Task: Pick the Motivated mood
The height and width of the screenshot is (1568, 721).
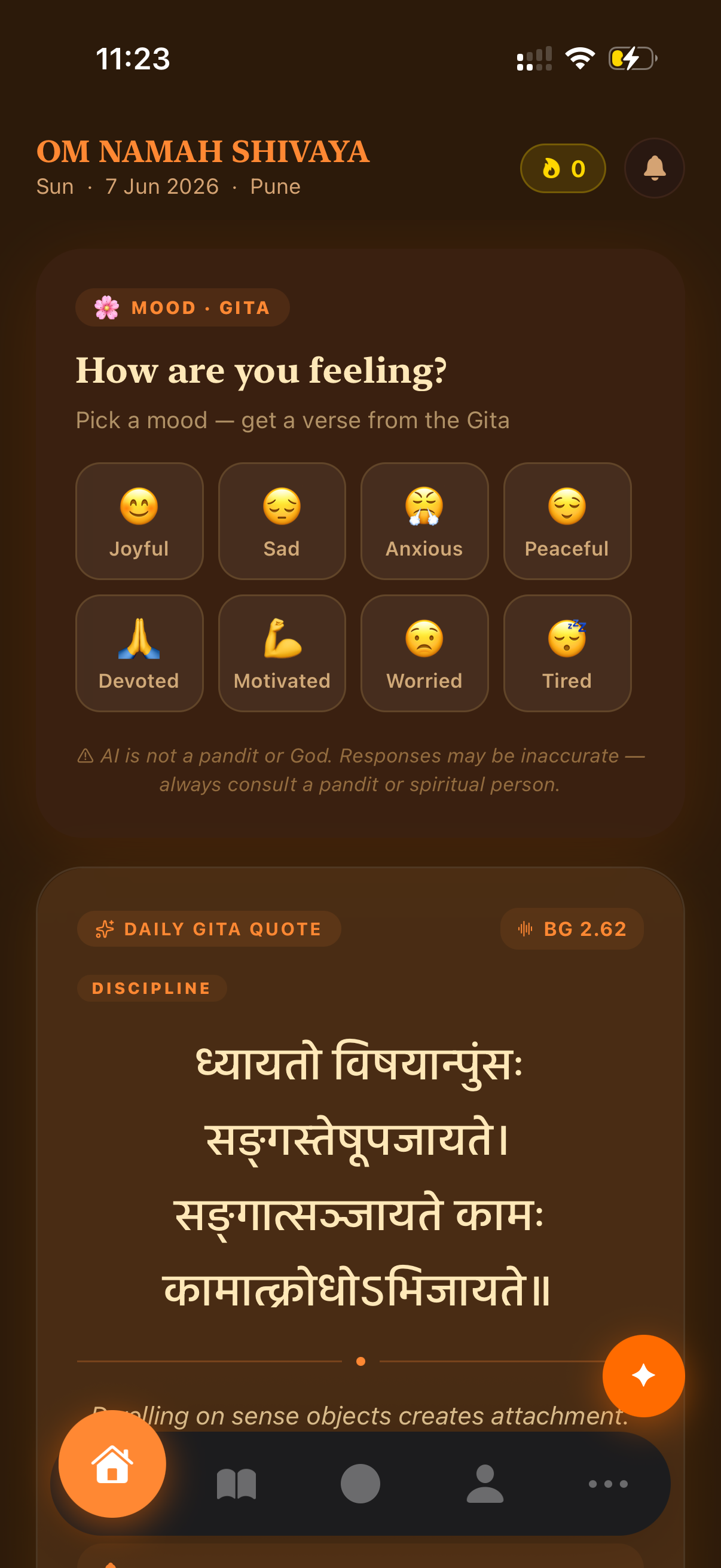Action: tap(282, 653)
